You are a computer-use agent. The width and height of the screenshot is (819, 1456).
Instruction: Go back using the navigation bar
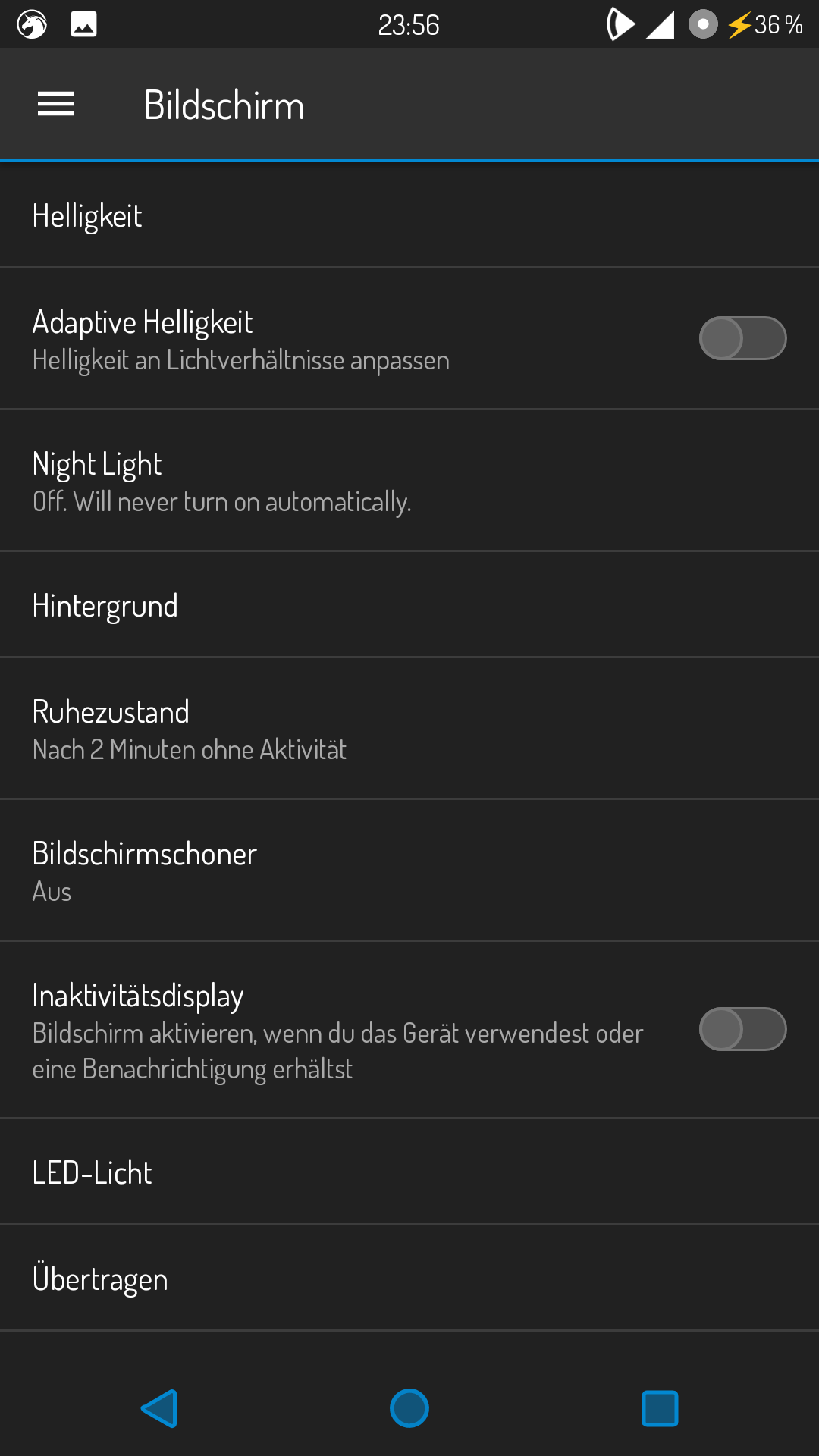click(159, 1408)
